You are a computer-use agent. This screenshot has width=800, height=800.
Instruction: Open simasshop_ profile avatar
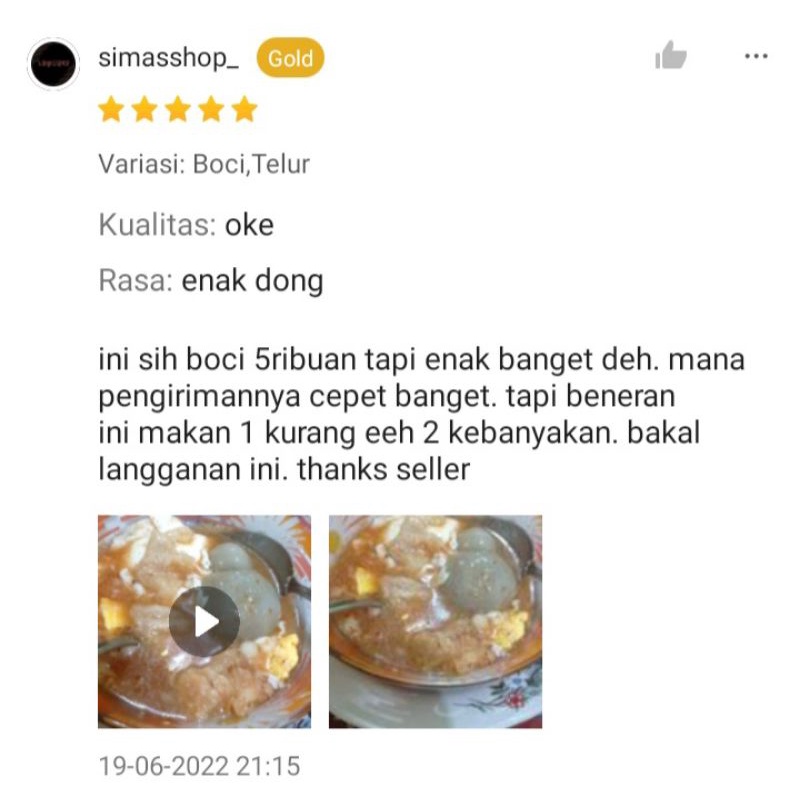click(x=53, y=64)
